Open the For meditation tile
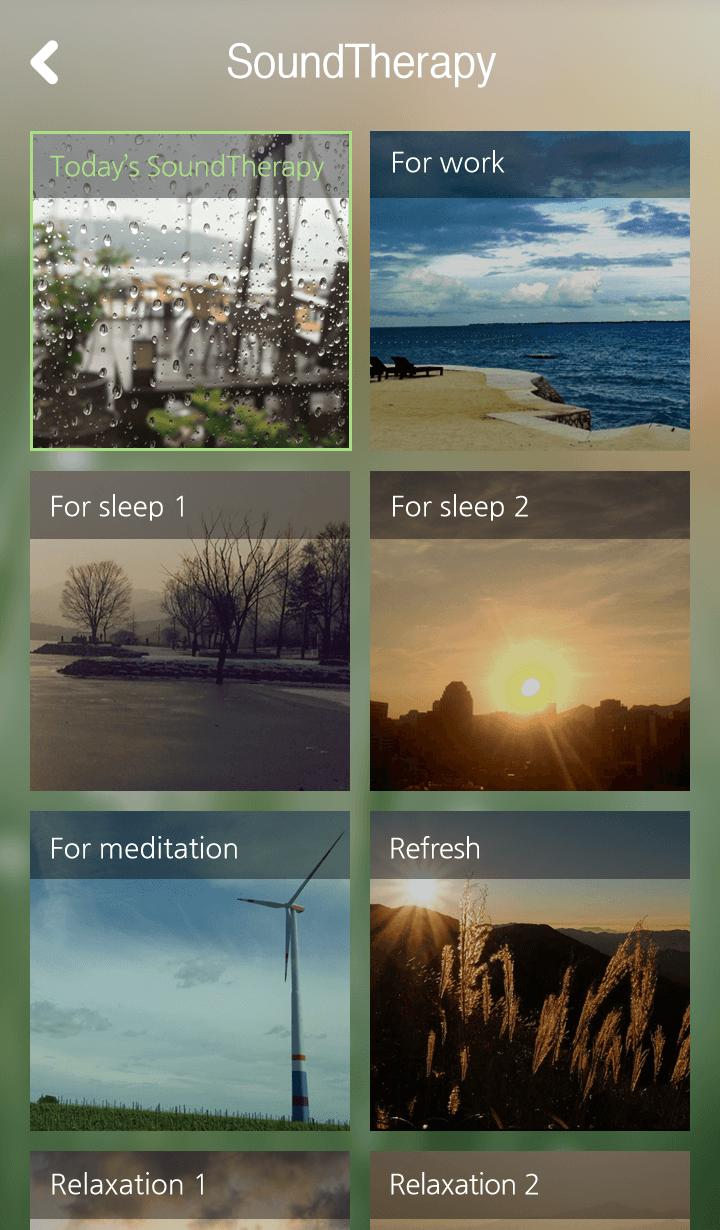This screenshot has height=1230, width=720. click(190, 971)
